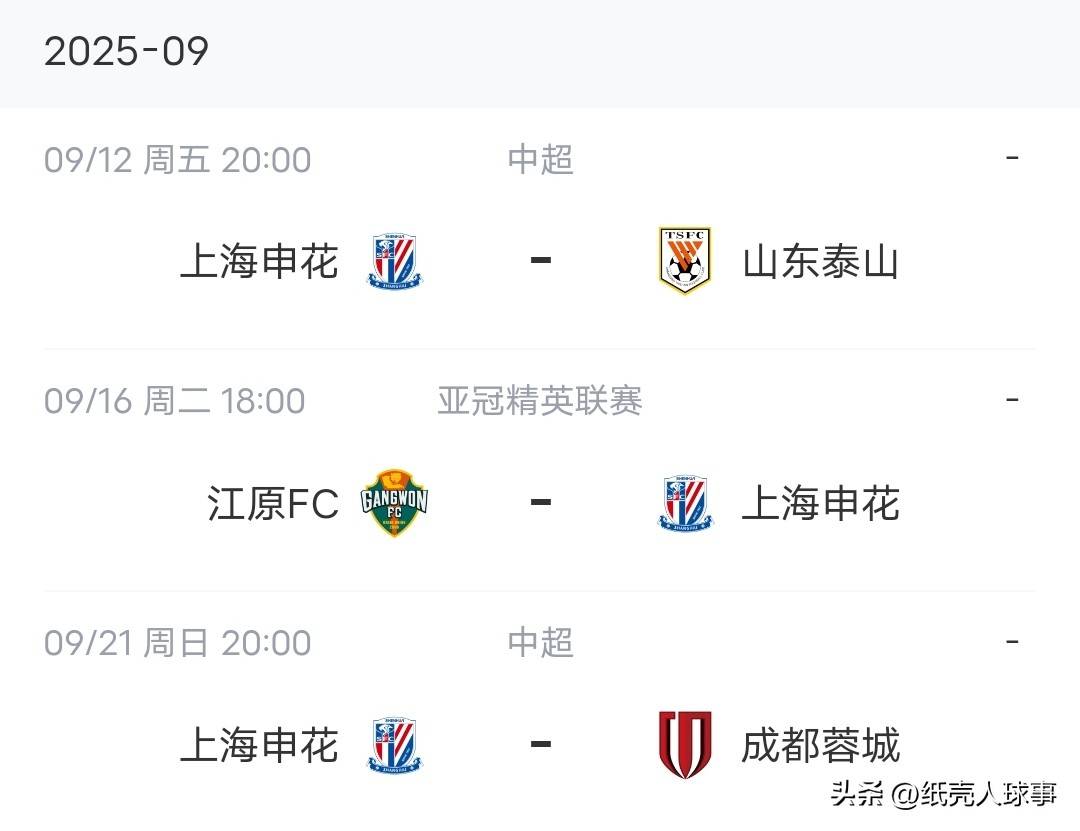Open the 江原FC vs 上海申花 match

(540, 502)
